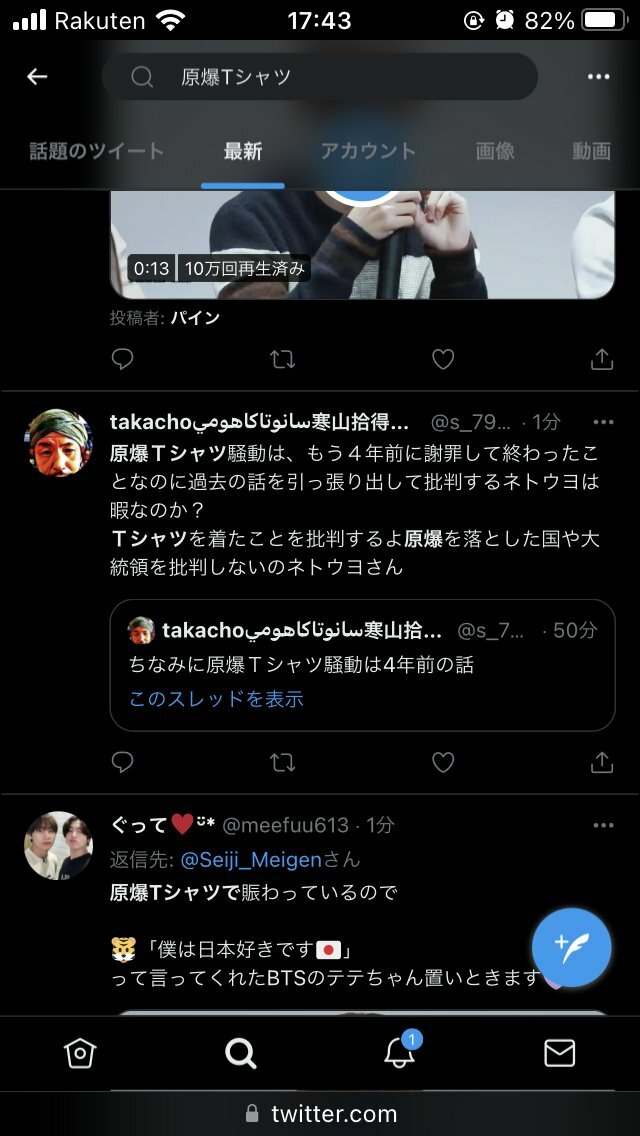Switch to the 画像 tab
Screen dimensions: 640x1136
click(495, 151)
